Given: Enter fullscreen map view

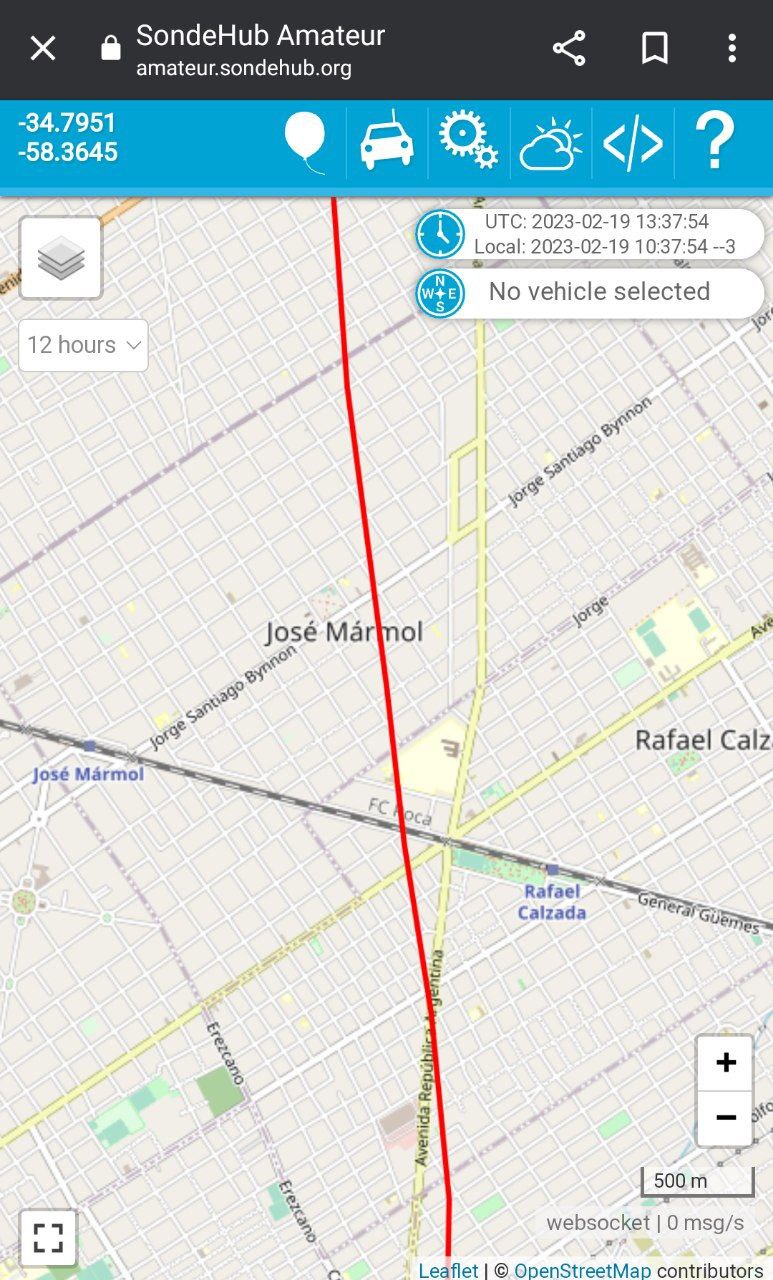Looking at the screenshot, I should (x=48, y=1237).
